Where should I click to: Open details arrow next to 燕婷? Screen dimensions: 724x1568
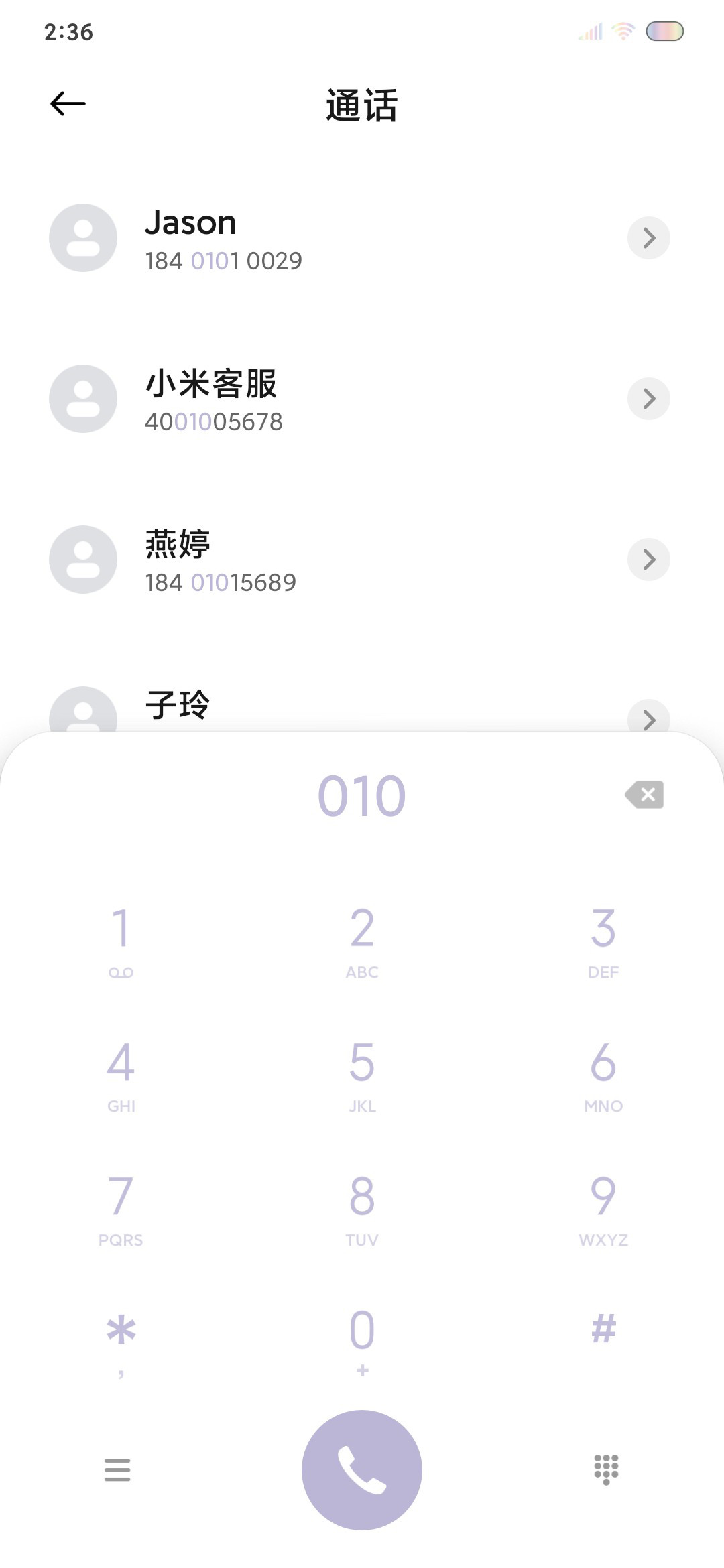(x=648, y=560)
